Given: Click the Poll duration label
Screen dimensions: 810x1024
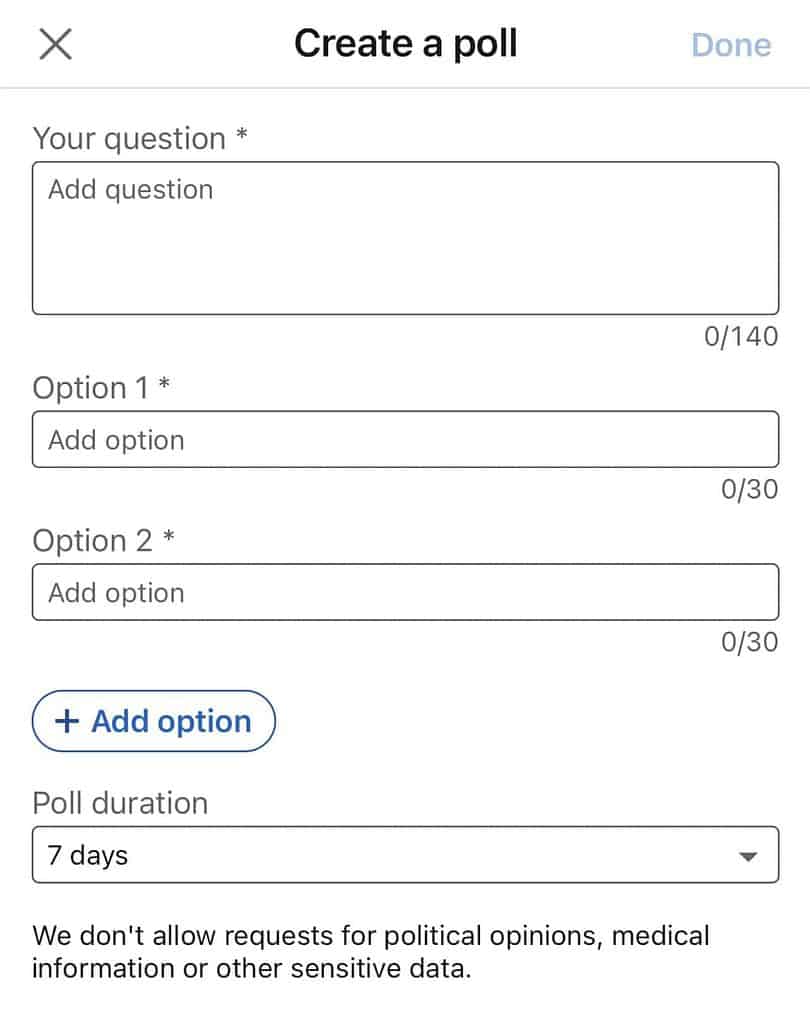Looking at the screenshot, I should pos(120,803).
